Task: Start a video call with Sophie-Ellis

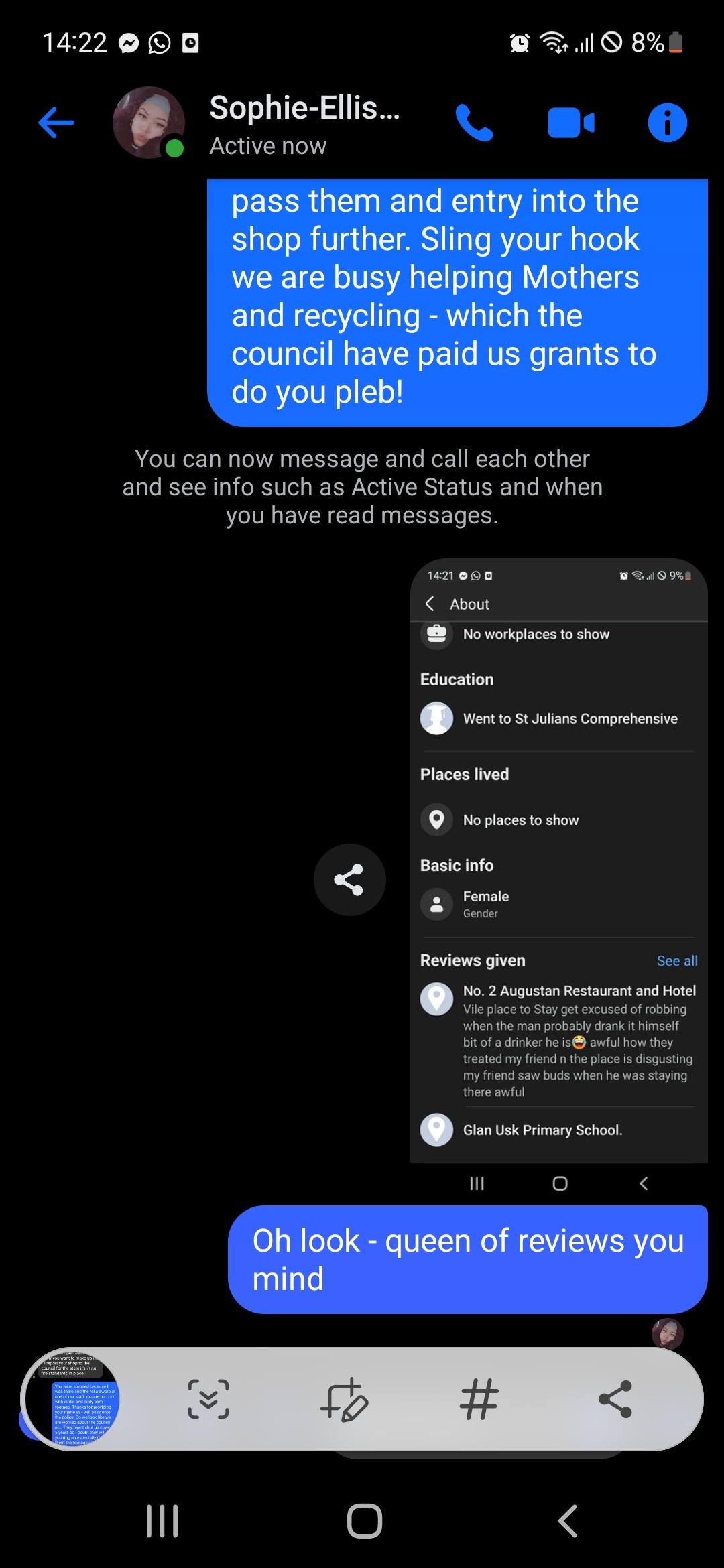Action: click(570, 123)
